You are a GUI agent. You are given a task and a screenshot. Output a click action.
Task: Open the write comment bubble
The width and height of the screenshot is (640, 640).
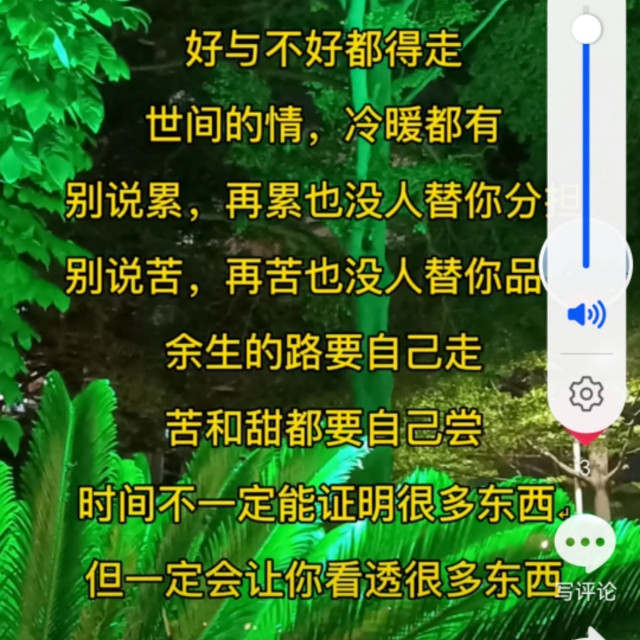coord(585,547)
